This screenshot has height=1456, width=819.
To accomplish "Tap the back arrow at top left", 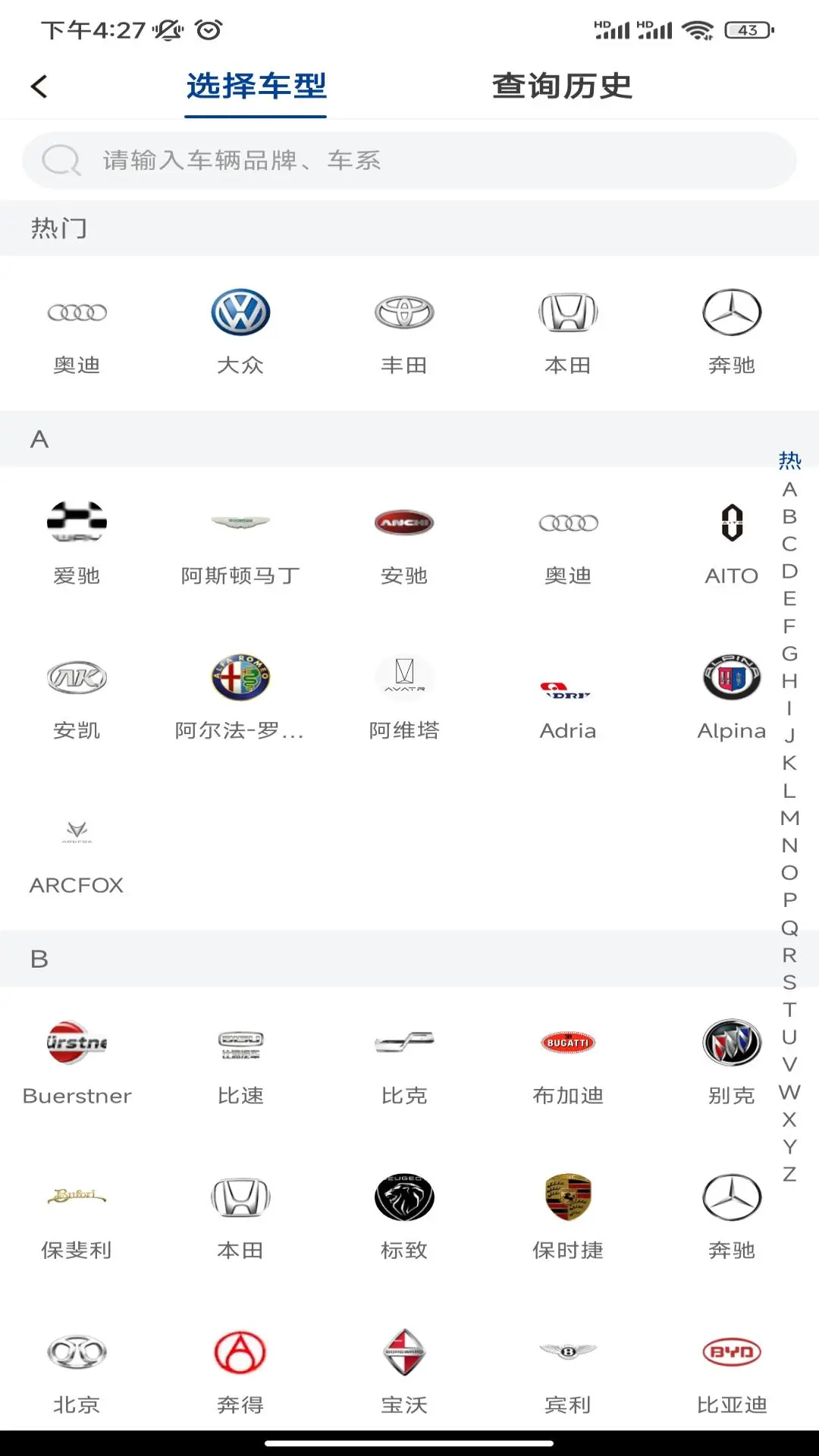I will (40, 86).
